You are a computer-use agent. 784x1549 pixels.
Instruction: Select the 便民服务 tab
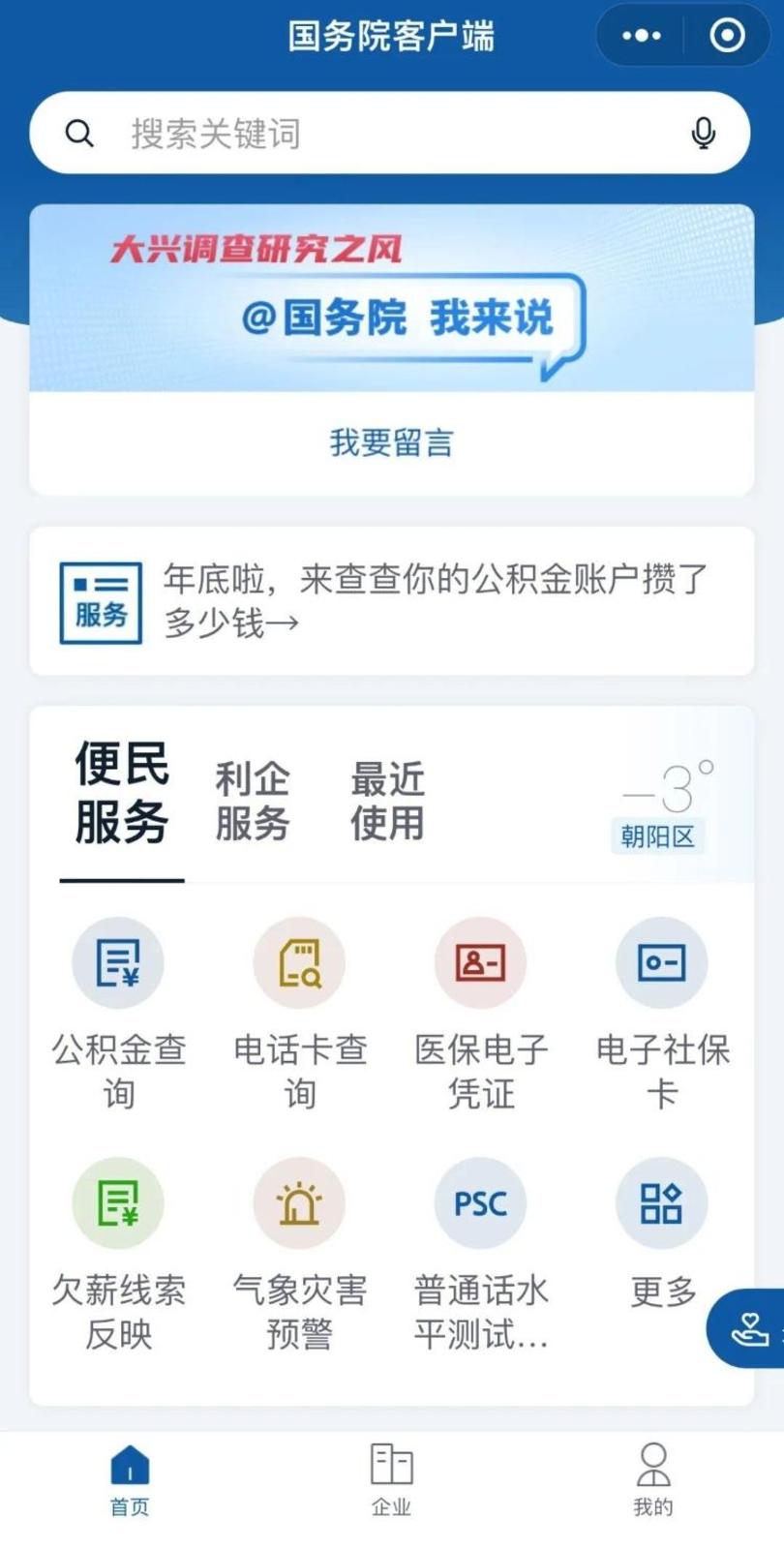point(122,794)
